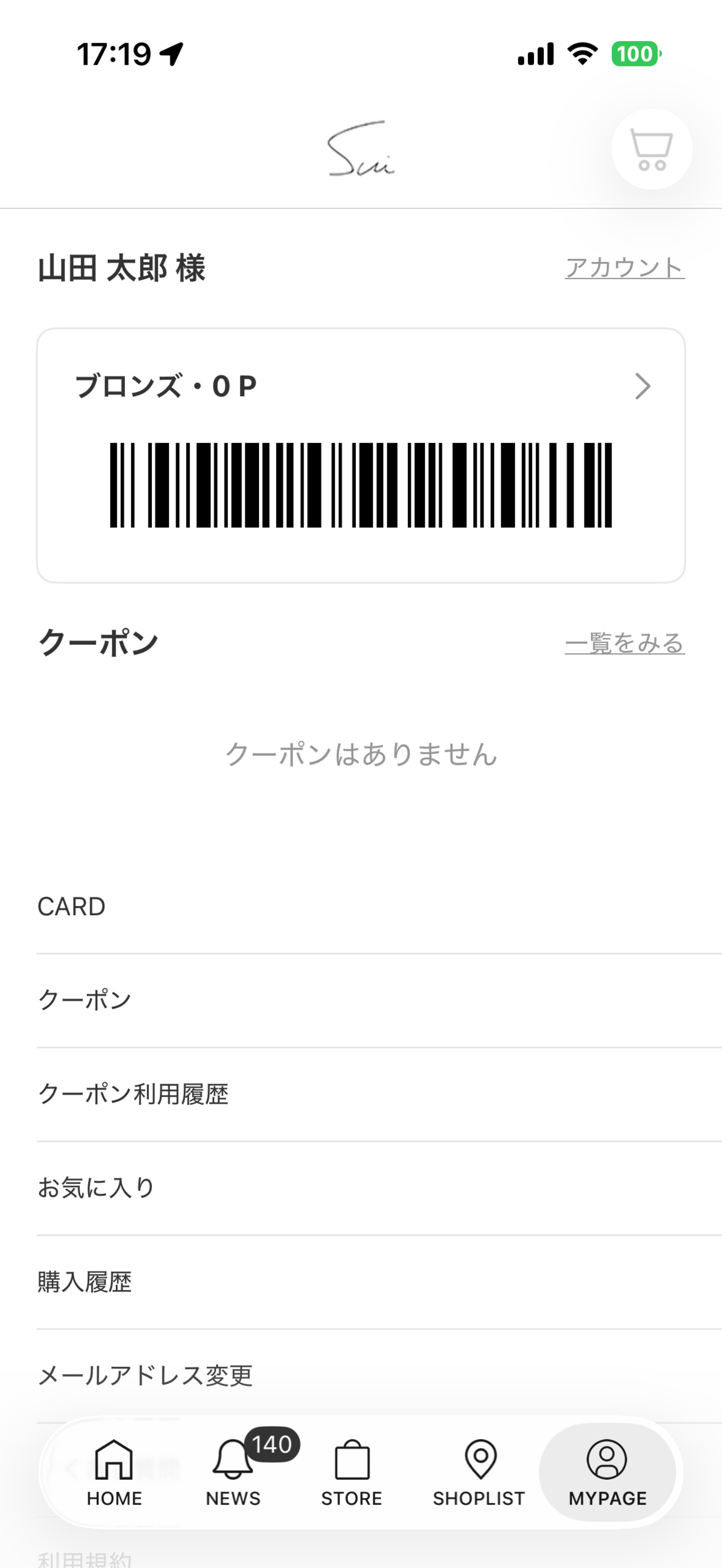Tap 一覧をみる to view all coupons
Image resolution: width=722 pixels, height=1568 pixels.
pyautogui.click(x=625, y=643)
